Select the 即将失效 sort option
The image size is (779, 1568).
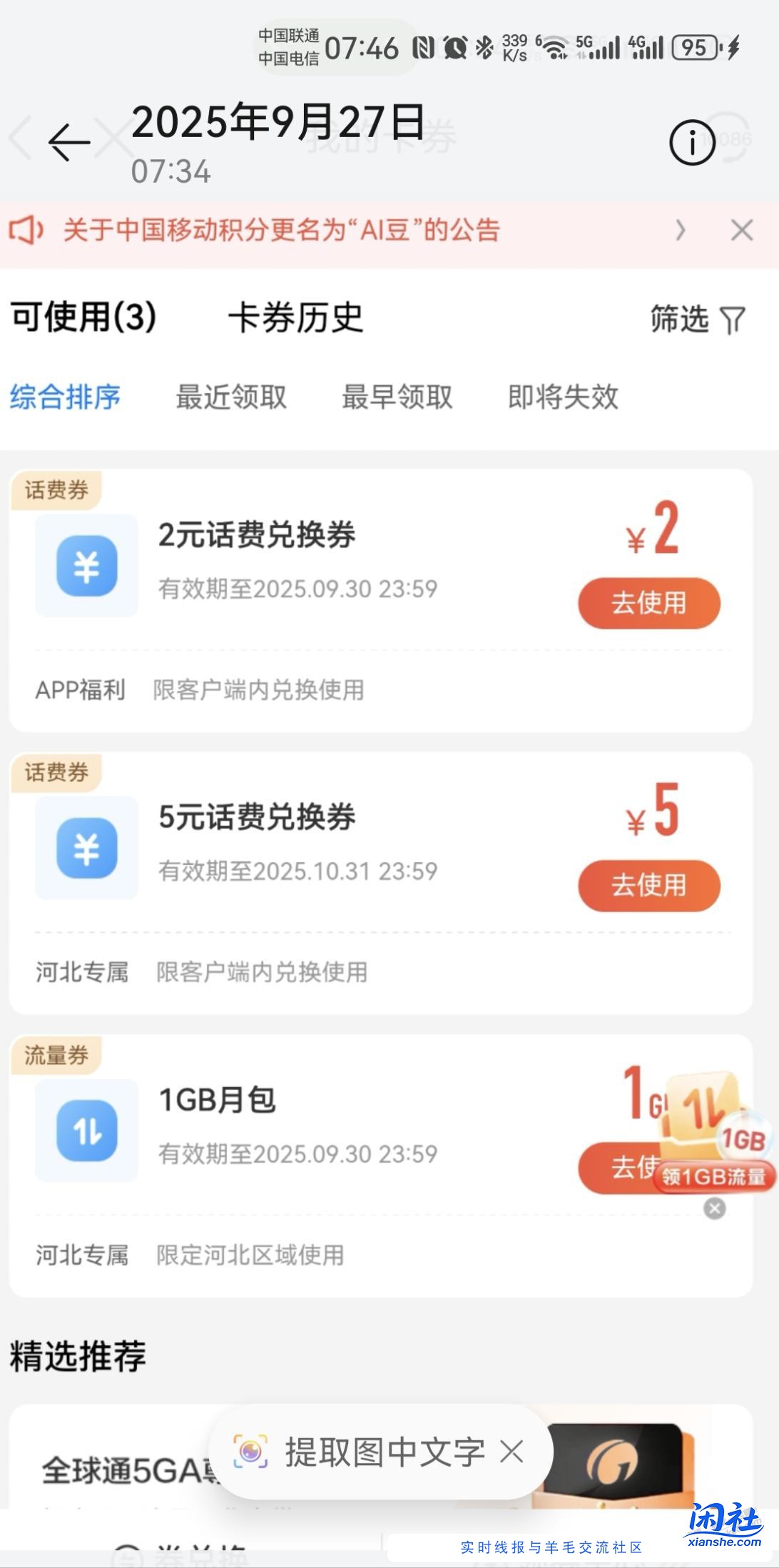click(x=563, y=398)
